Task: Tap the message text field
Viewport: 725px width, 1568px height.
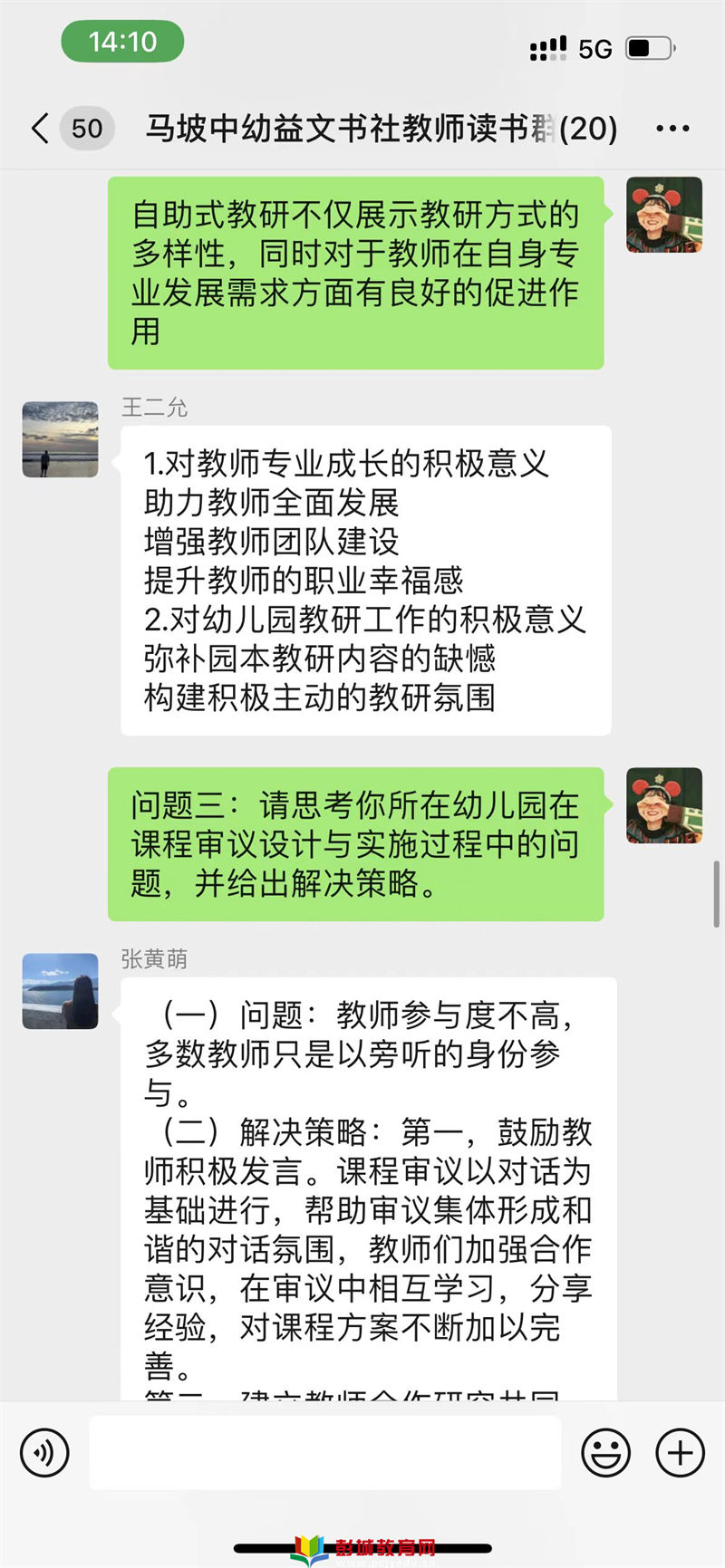Action: pos(324,1453)
